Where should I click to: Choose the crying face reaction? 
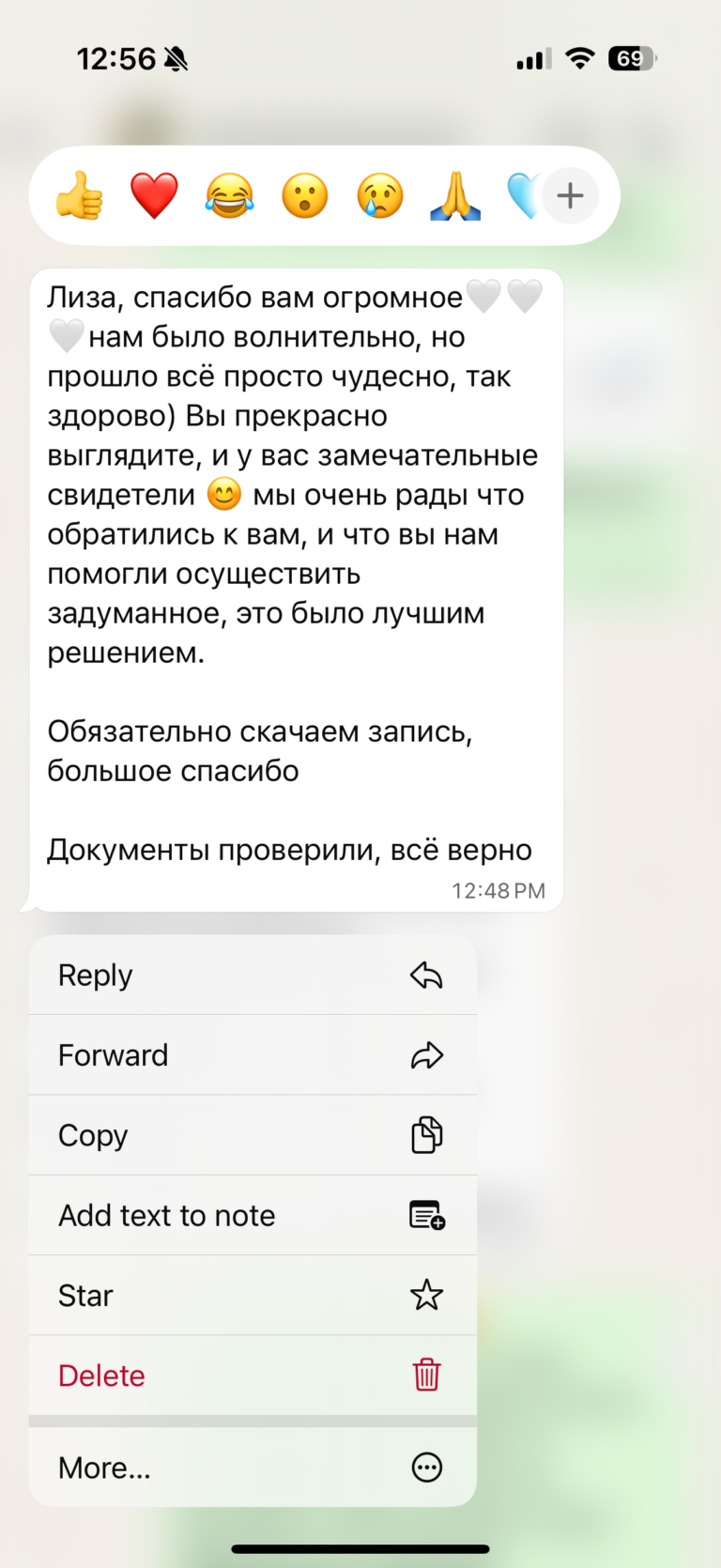pyautogui.click(x=378, y=195)
